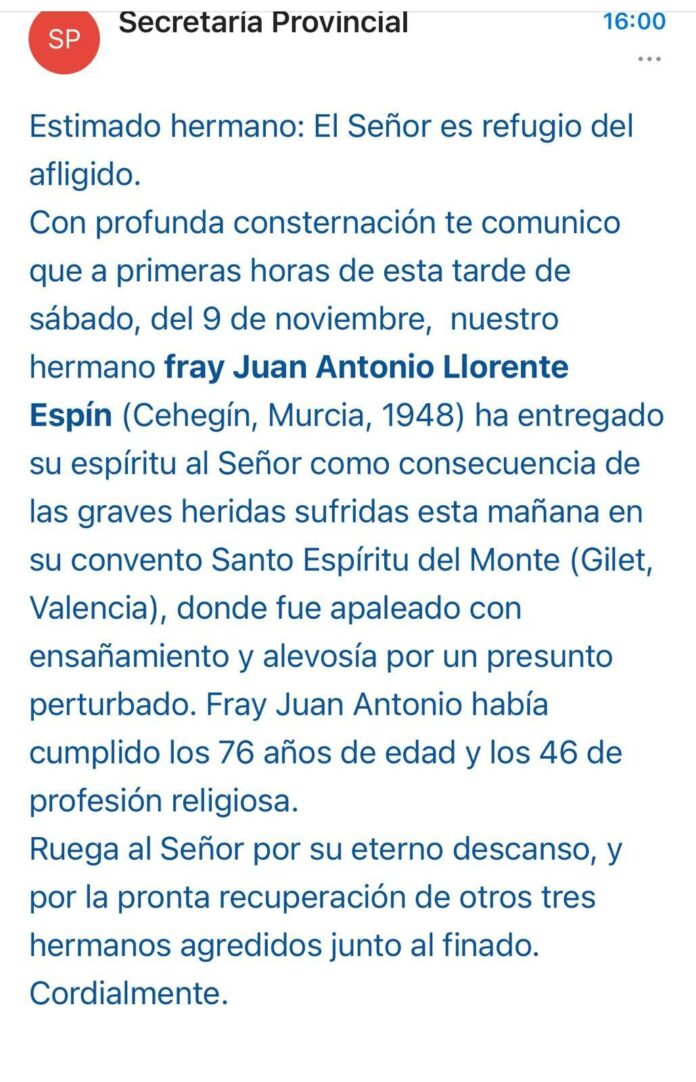Open the SP sender avatar

[64, 41]
